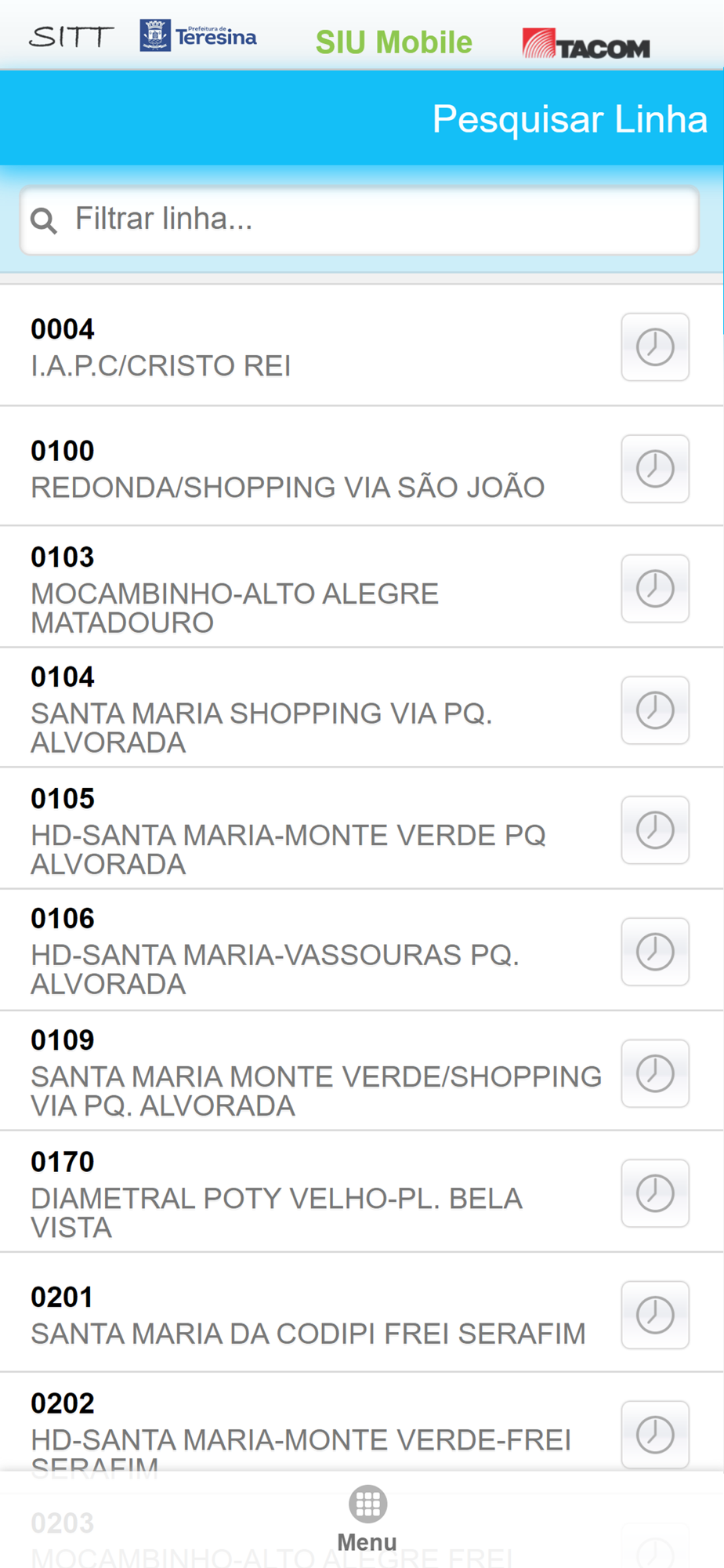This screenshot has width=724, height=1568.
Task: Open timetable clock for line 0106
Action: 655,952
